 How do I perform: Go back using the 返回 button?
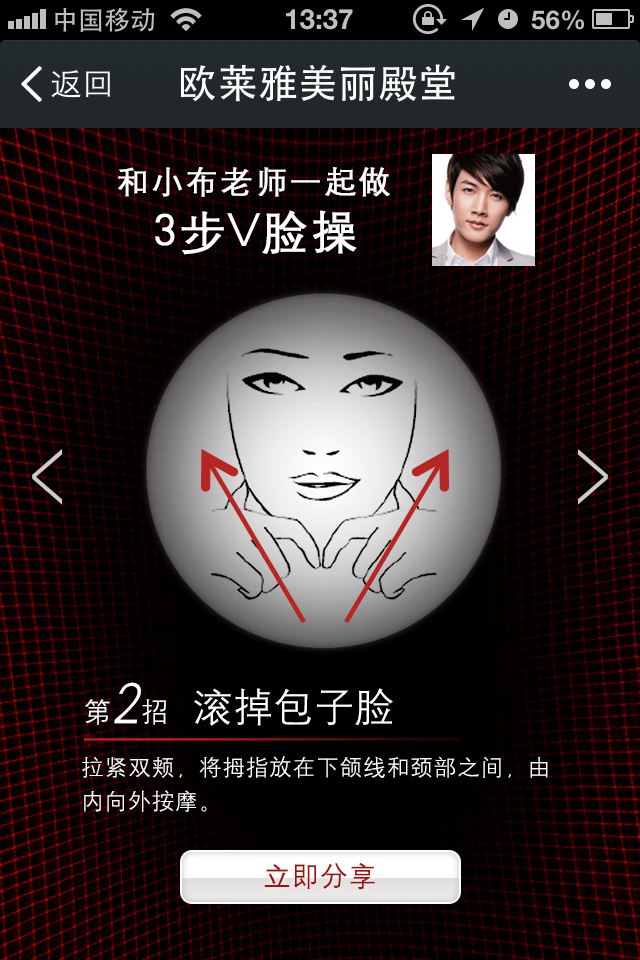click(x=67, y=85)
